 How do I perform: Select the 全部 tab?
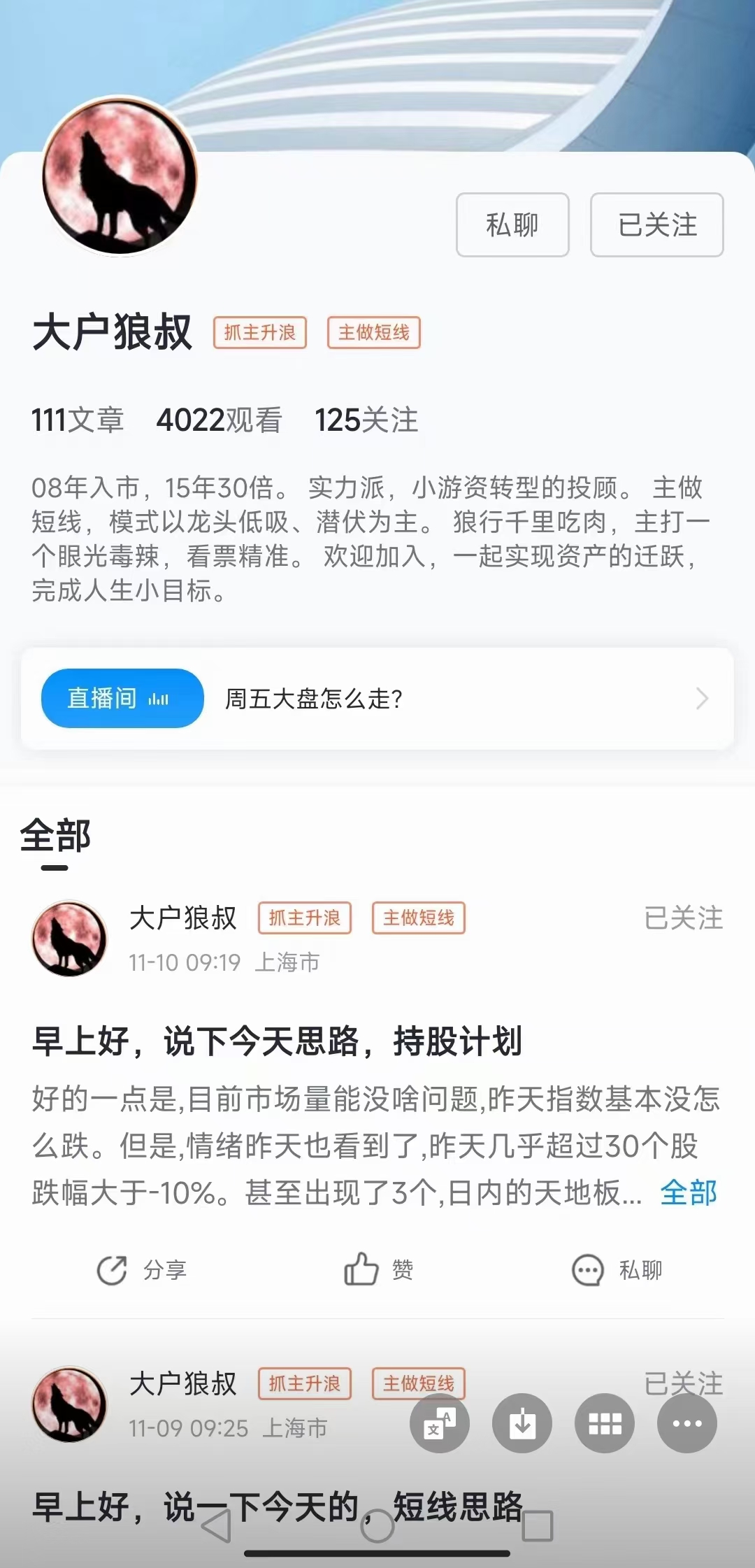55,836
